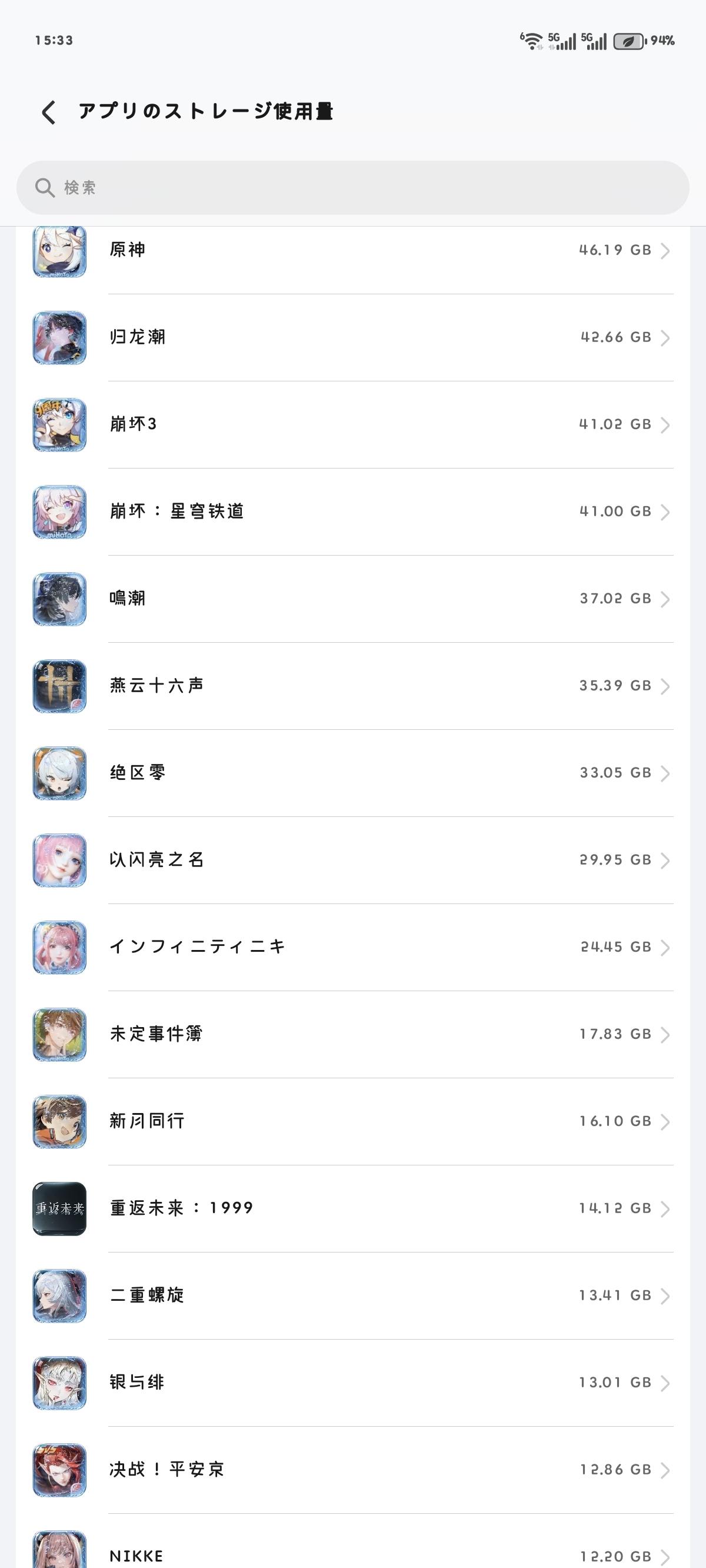Open the 归龙潮 storage row

tap(353, 338)
